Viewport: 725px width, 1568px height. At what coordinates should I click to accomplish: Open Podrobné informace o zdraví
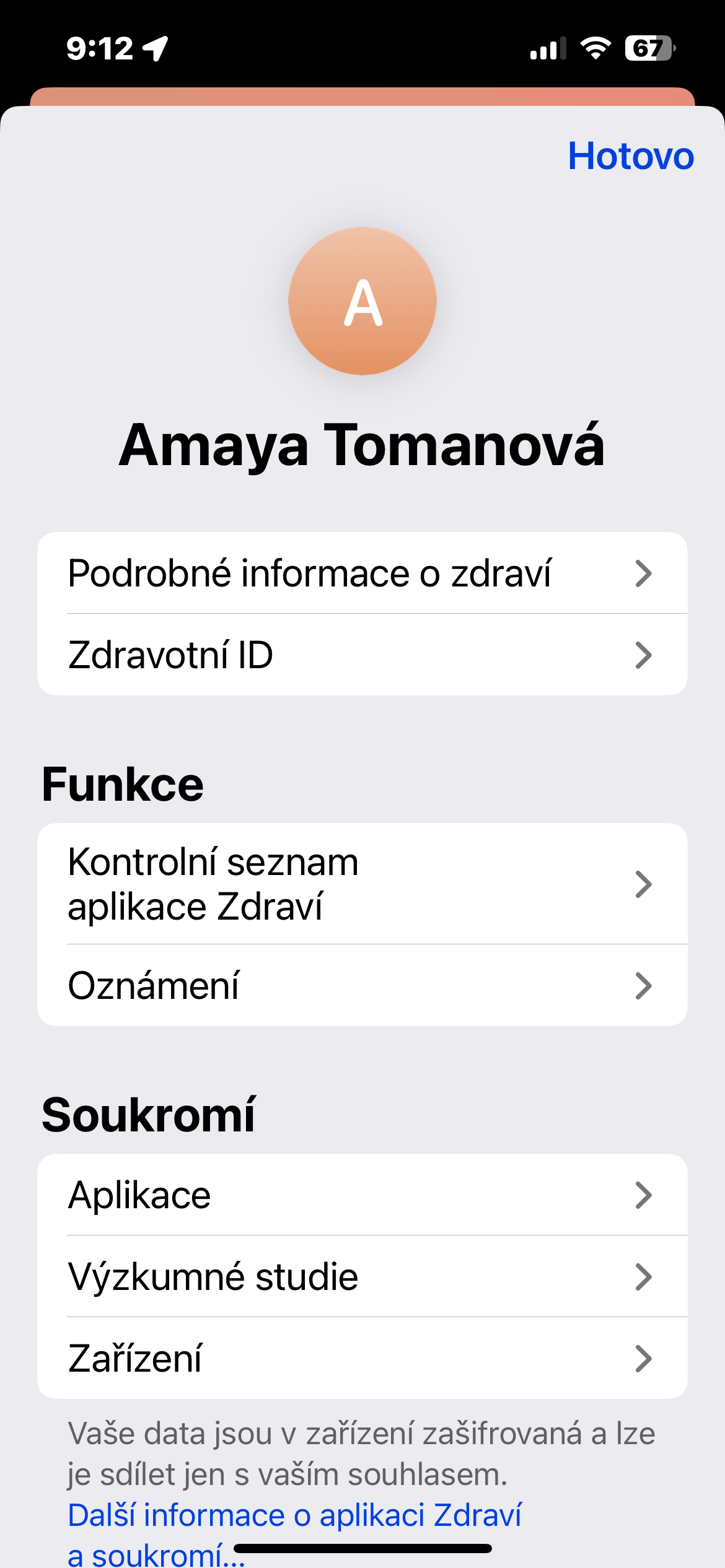pos(362,573)
